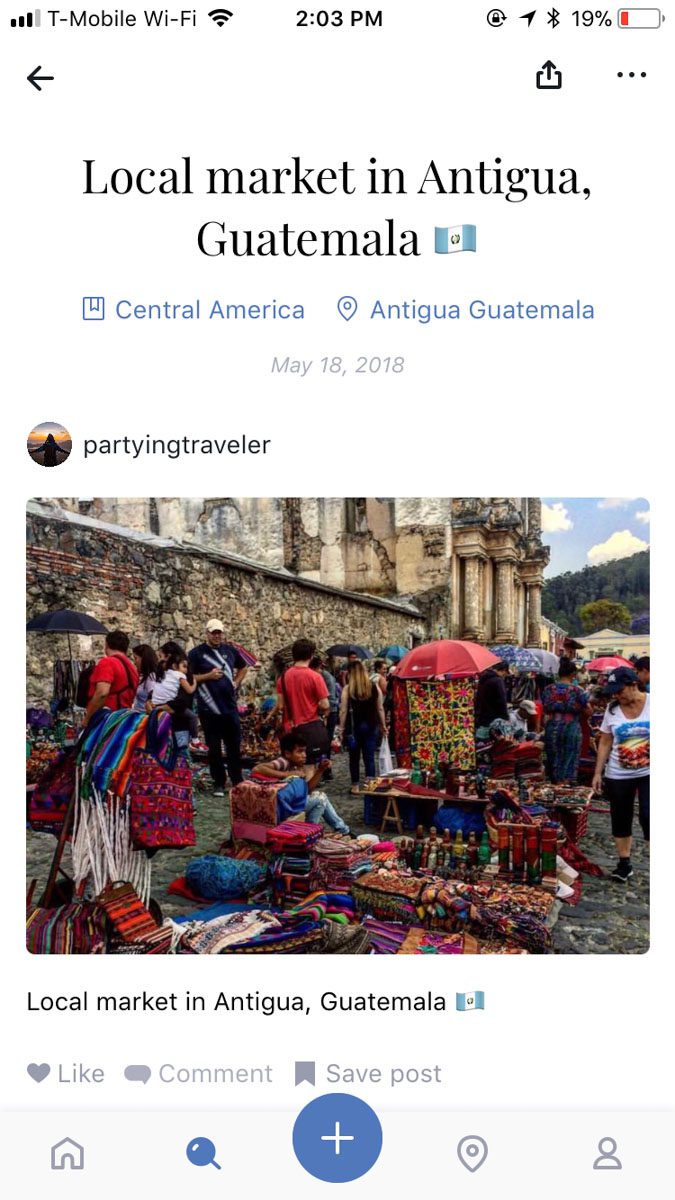Switch to the Home tab
Screen dimensions: 675x1200
tap(68, 1154)
